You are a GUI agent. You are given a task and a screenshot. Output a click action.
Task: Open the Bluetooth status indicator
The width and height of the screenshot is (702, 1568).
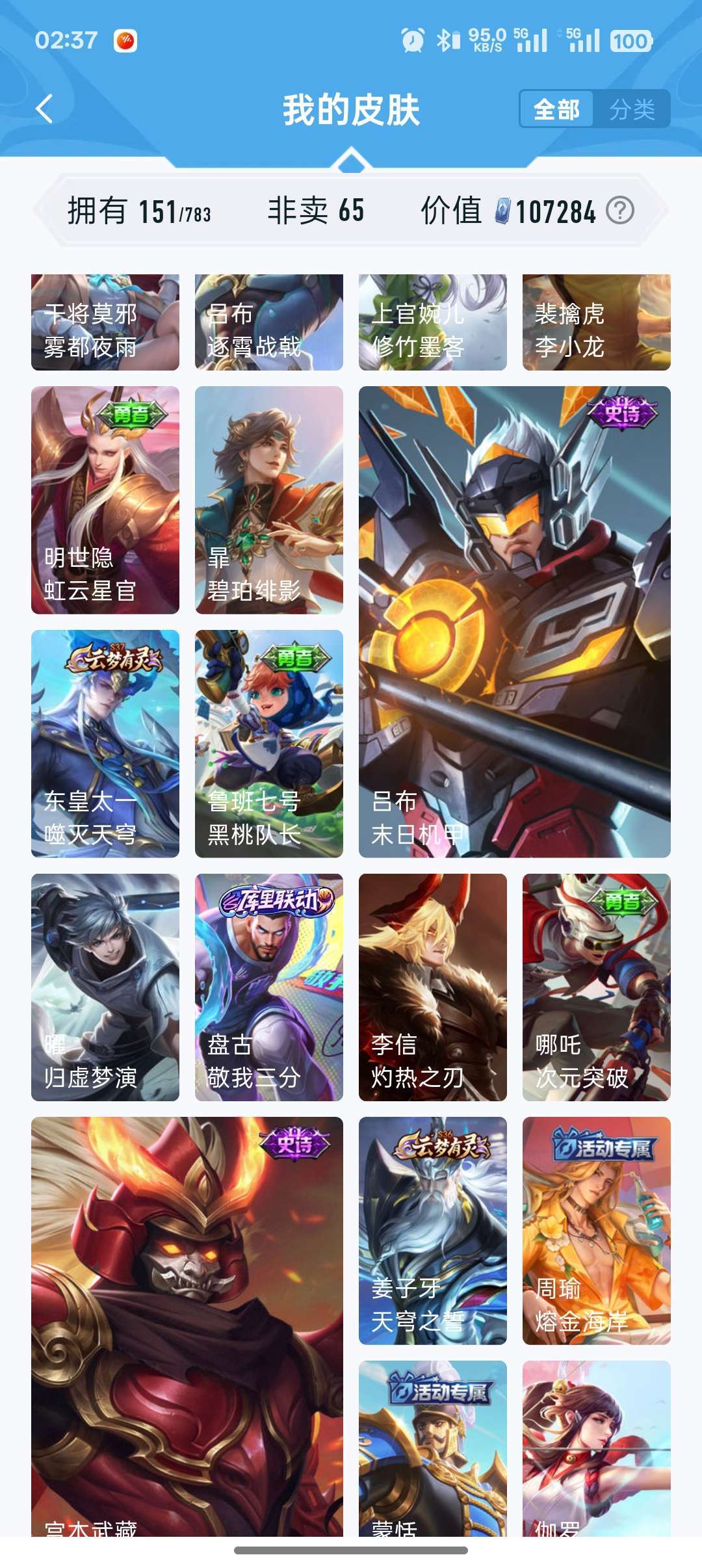point(443,38)
